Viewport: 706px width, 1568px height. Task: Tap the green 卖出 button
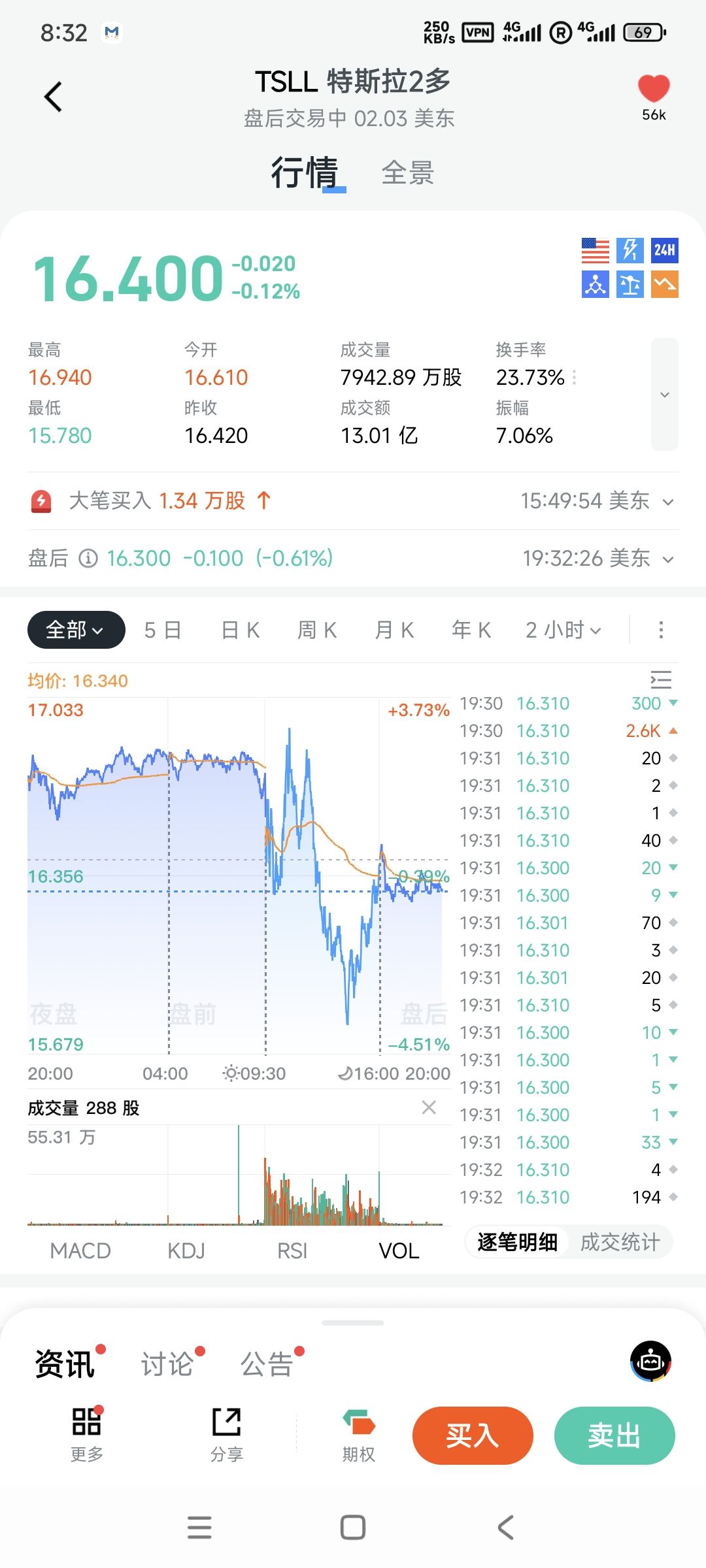pyautogui.click(x=614, y=1435)
